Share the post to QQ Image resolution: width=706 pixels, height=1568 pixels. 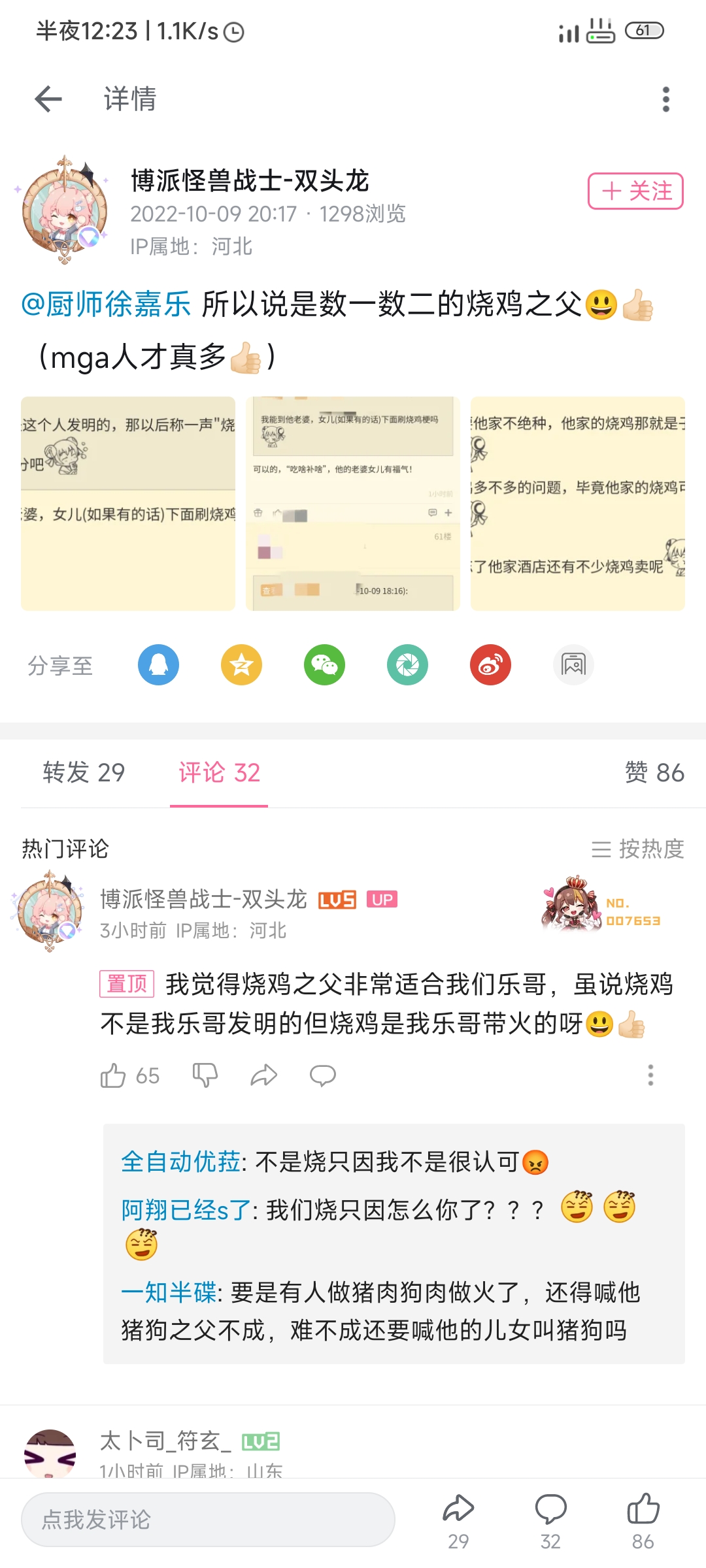[158, 665]
